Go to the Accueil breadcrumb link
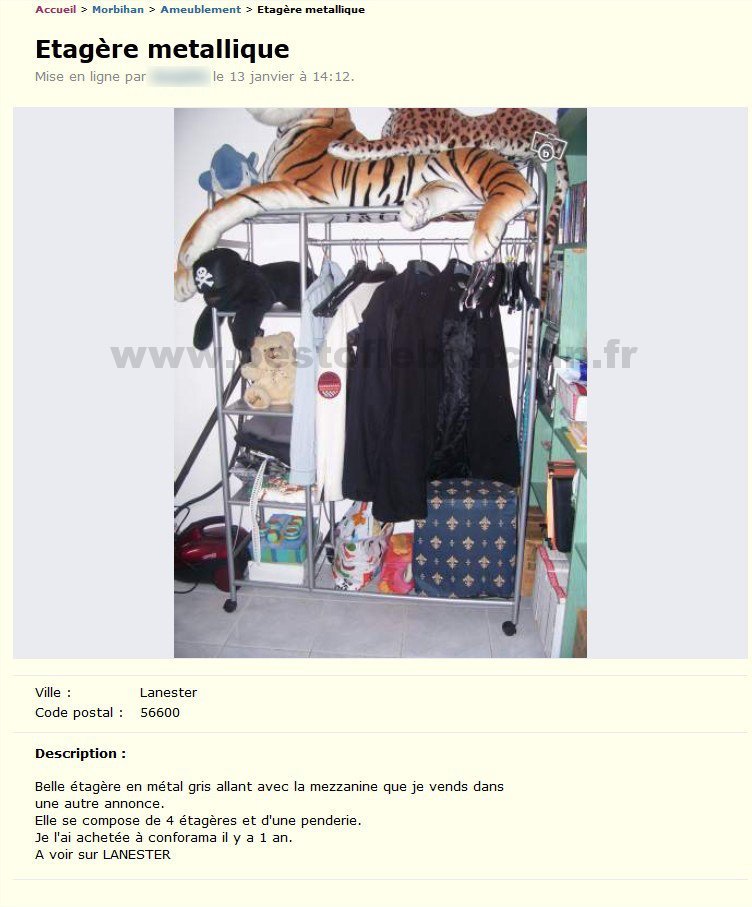Image resolution: width=752 pixels, height=907 pixels. click(55, 10)
